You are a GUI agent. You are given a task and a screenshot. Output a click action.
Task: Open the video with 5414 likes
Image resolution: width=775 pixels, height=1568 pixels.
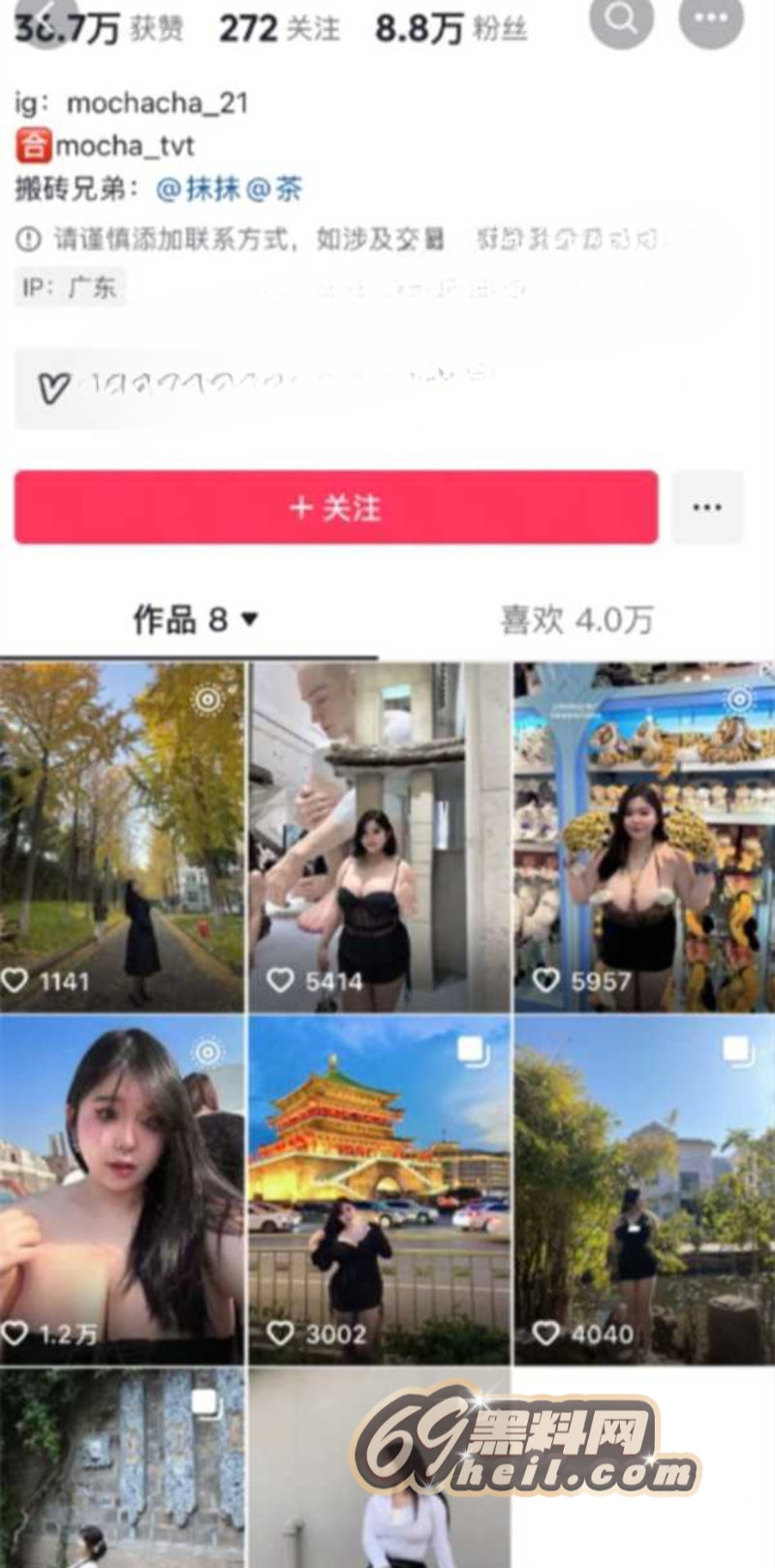pos(380,838)
